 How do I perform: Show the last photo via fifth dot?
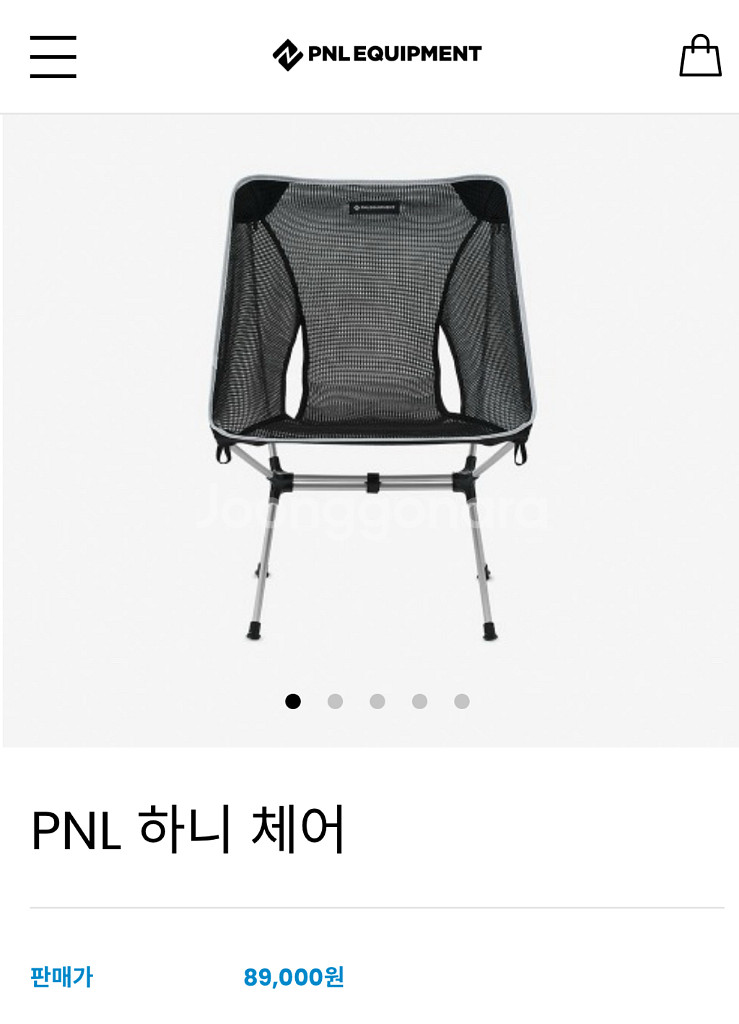click(460, 703)
